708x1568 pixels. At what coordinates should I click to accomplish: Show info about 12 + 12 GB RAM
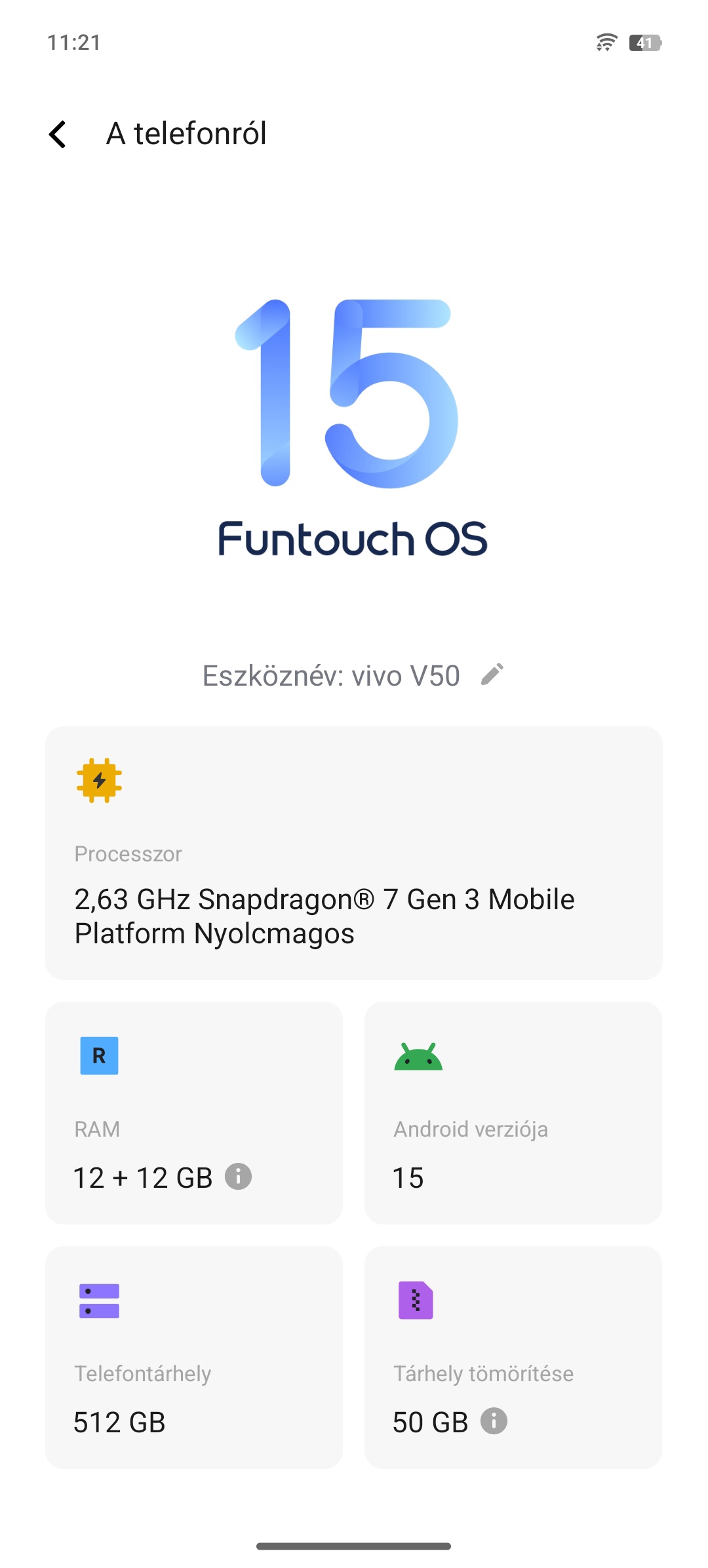[238, 1177]
